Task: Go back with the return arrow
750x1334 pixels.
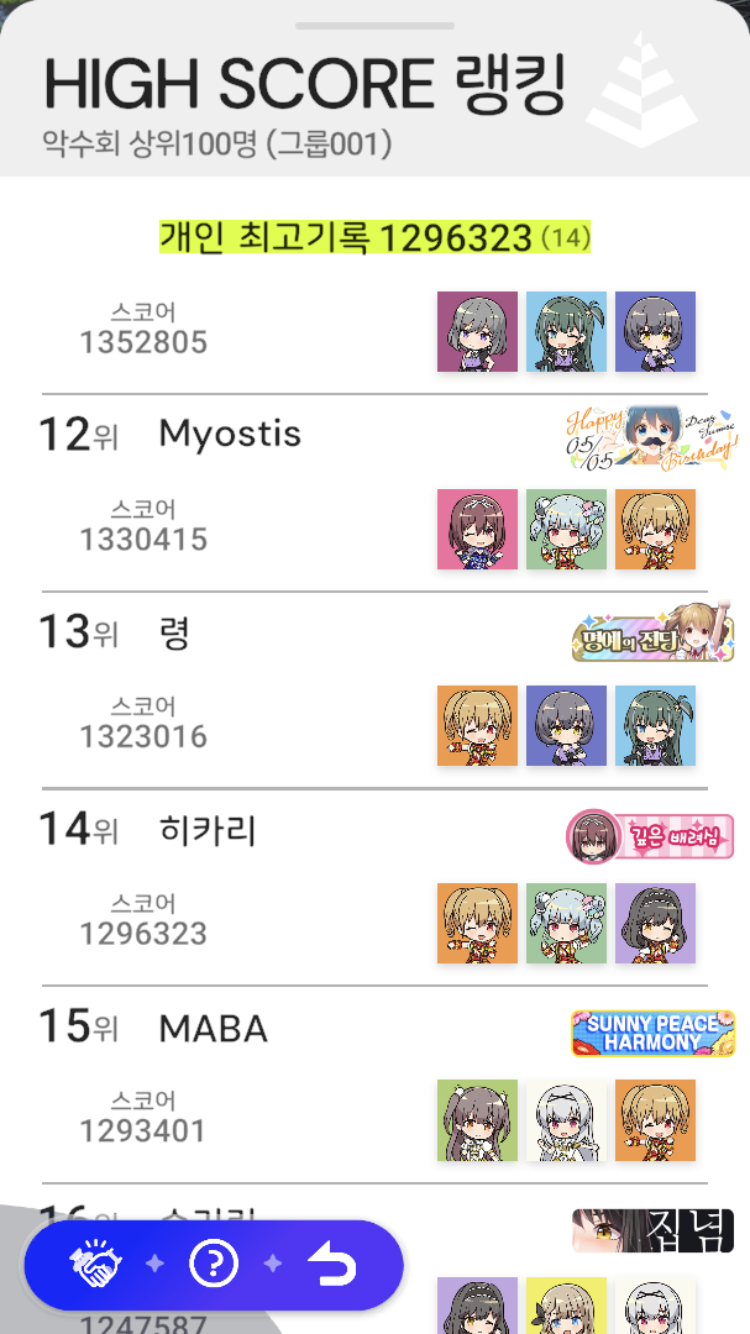Action: pos(331,1265)
